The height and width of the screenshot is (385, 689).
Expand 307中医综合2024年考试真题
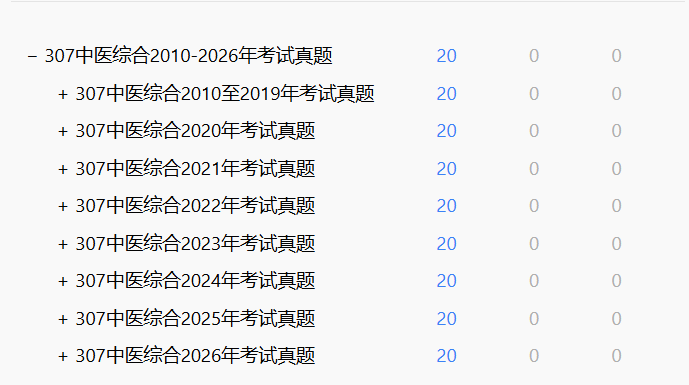63,281
